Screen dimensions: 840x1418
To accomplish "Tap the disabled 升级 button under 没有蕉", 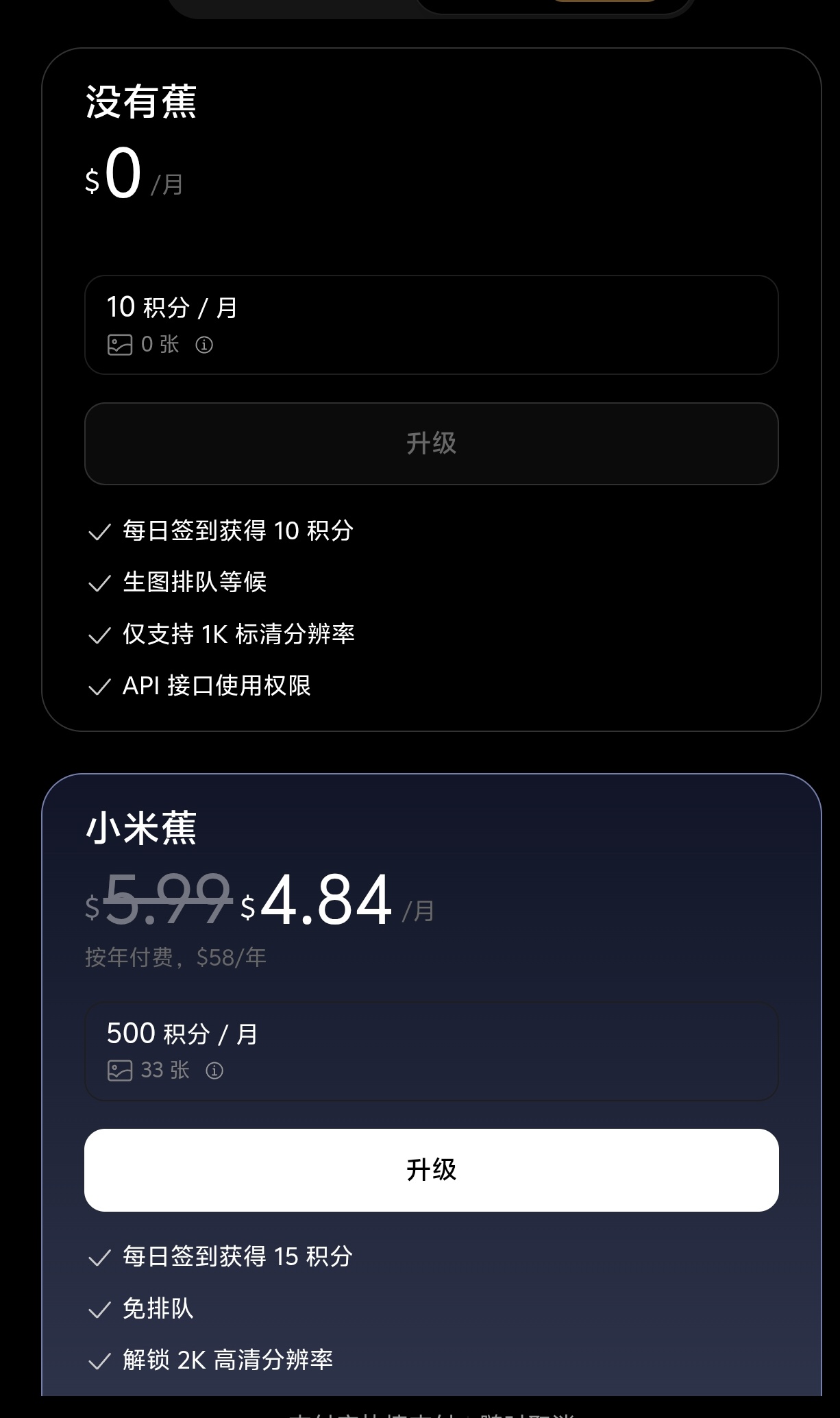I will (x=431, y=443).
